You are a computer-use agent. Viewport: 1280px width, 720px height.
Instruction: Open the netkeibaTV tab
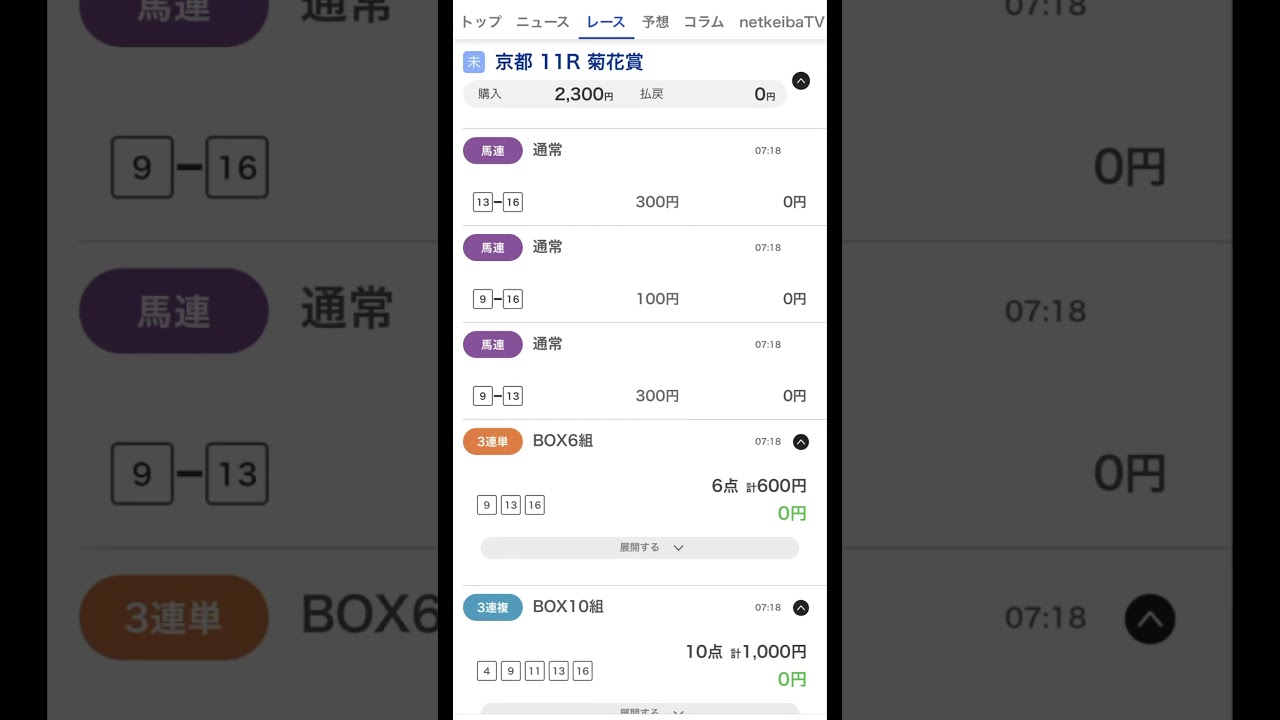781,22
